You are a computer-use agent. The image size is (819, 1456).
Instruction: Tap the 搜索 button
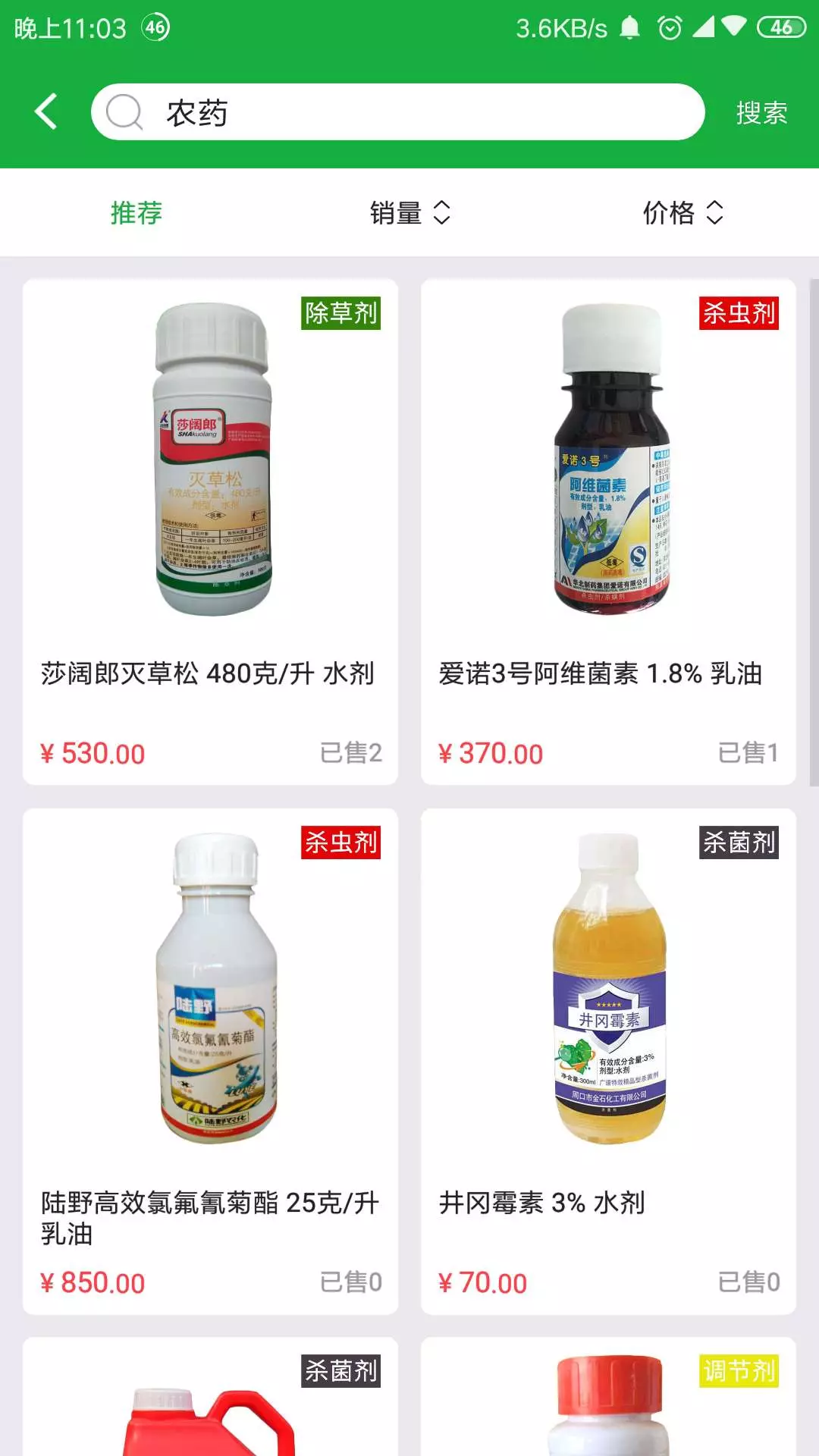click(761, 113)
